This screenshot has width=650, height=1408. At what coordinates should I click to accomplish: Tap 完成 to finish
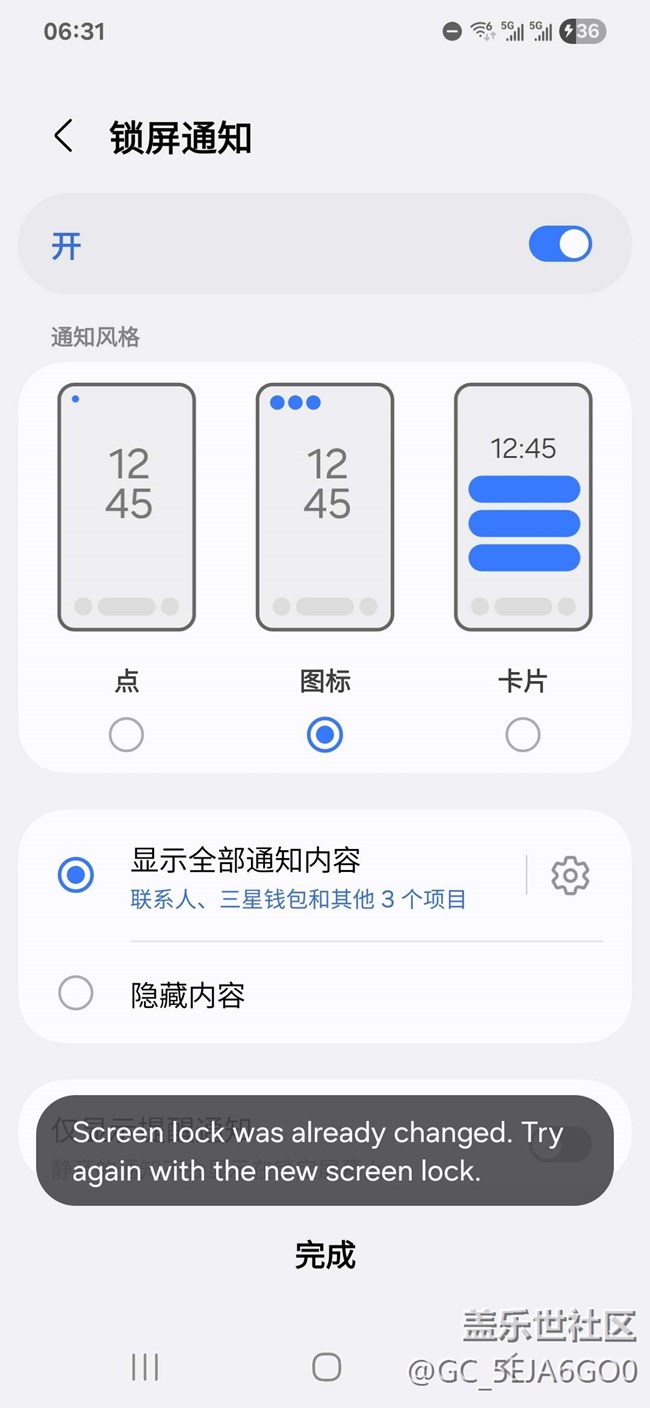pos(325,1254)
